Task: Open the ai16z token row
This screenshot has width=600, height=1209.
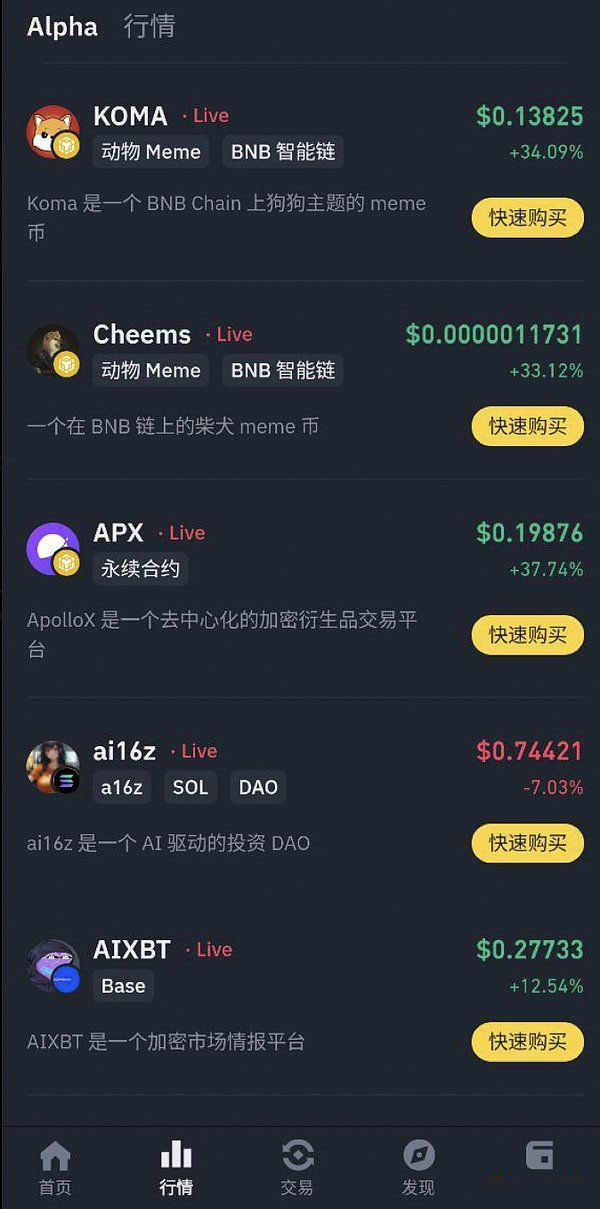Action: tap(124, 751)
